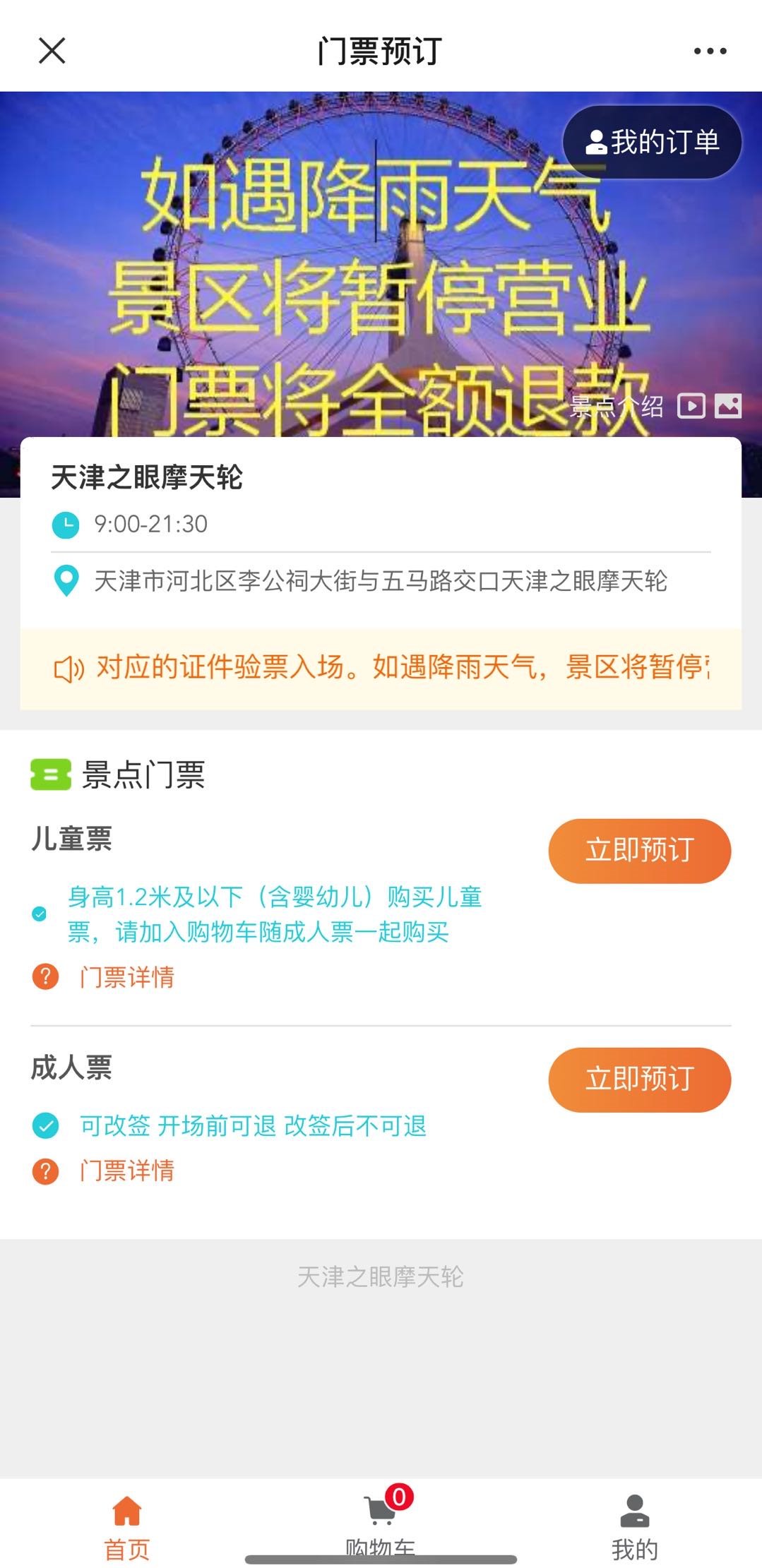Book 成人票 with 立即预订
The image size is (762, 1568).
(639, 1079)
